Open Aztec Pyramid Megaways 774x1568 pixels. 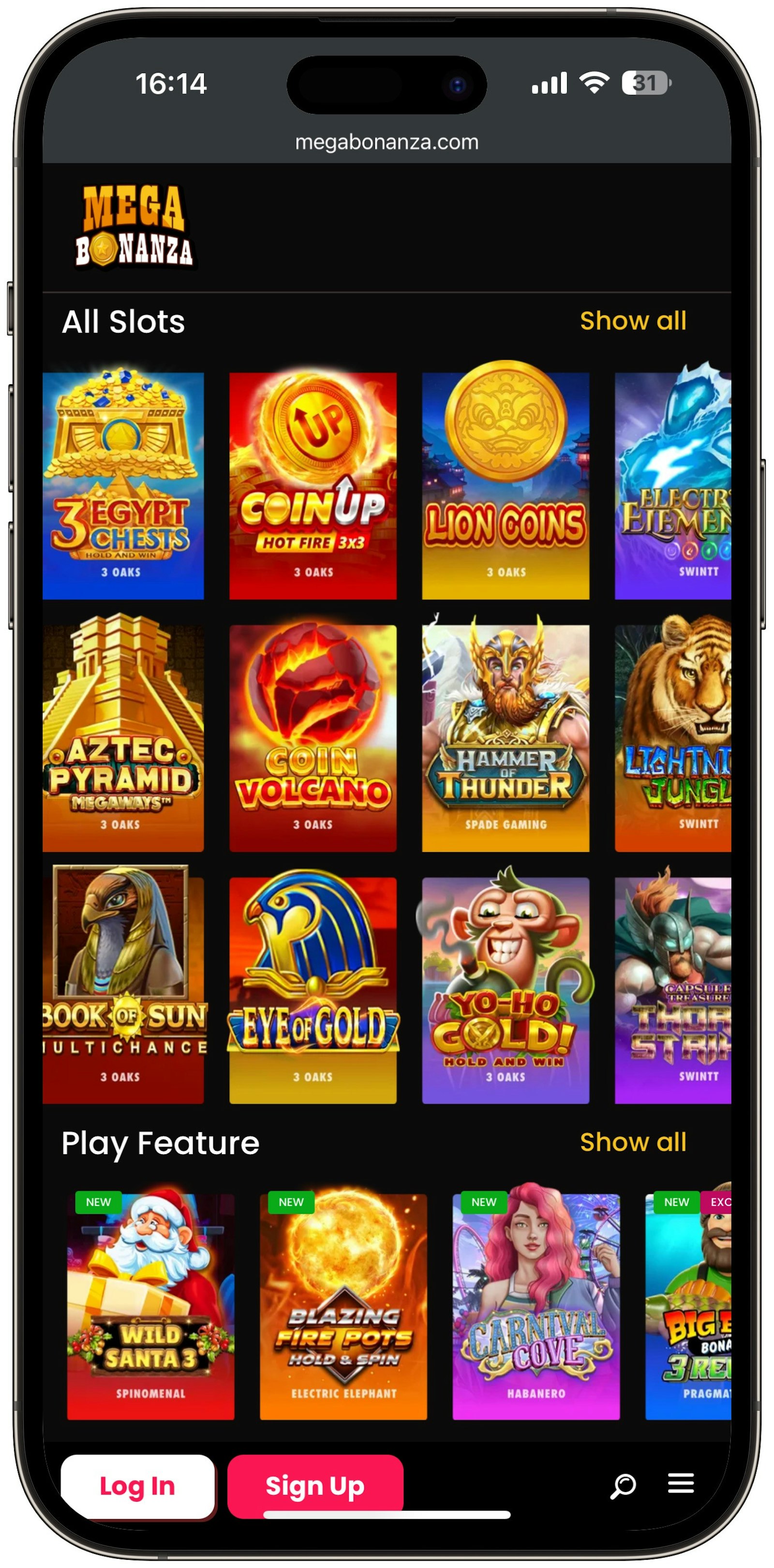click(123, 737)
